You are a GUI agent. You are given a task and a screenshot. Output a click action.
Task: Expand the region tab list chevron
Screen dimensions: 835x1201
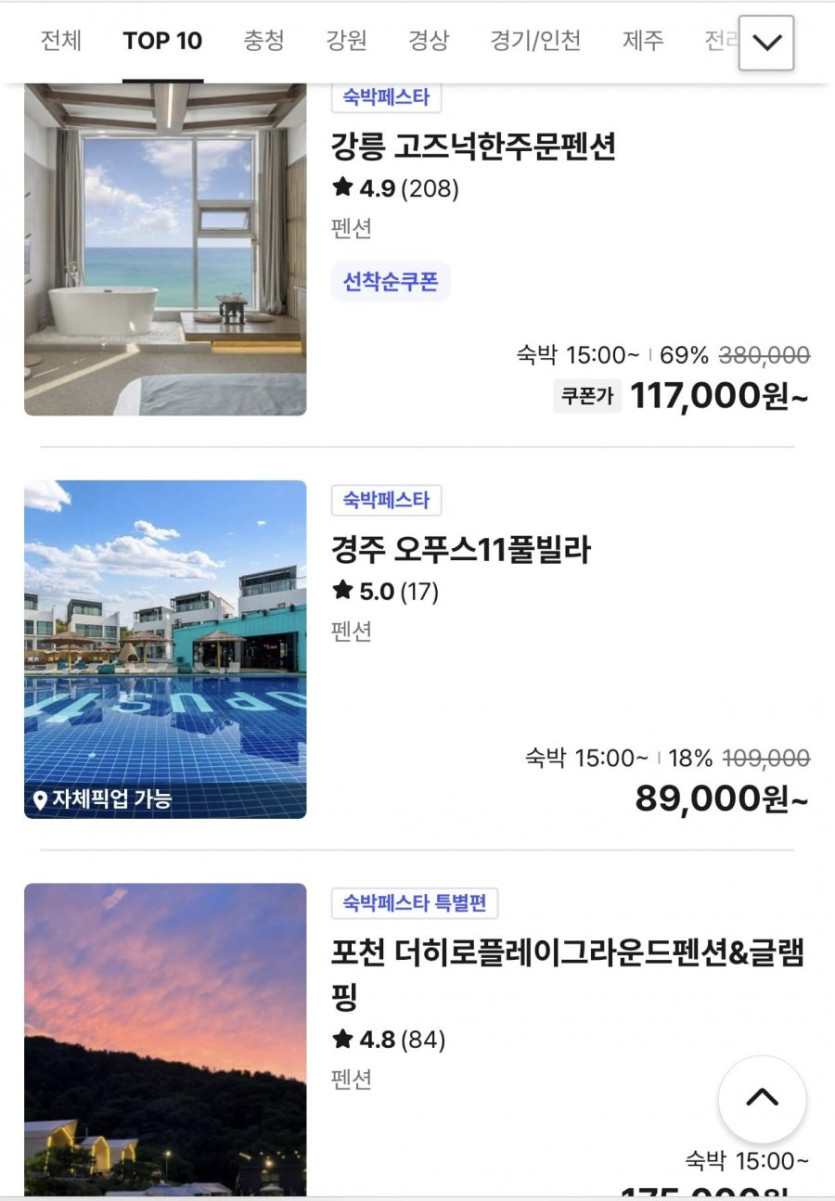coord(766,43)
